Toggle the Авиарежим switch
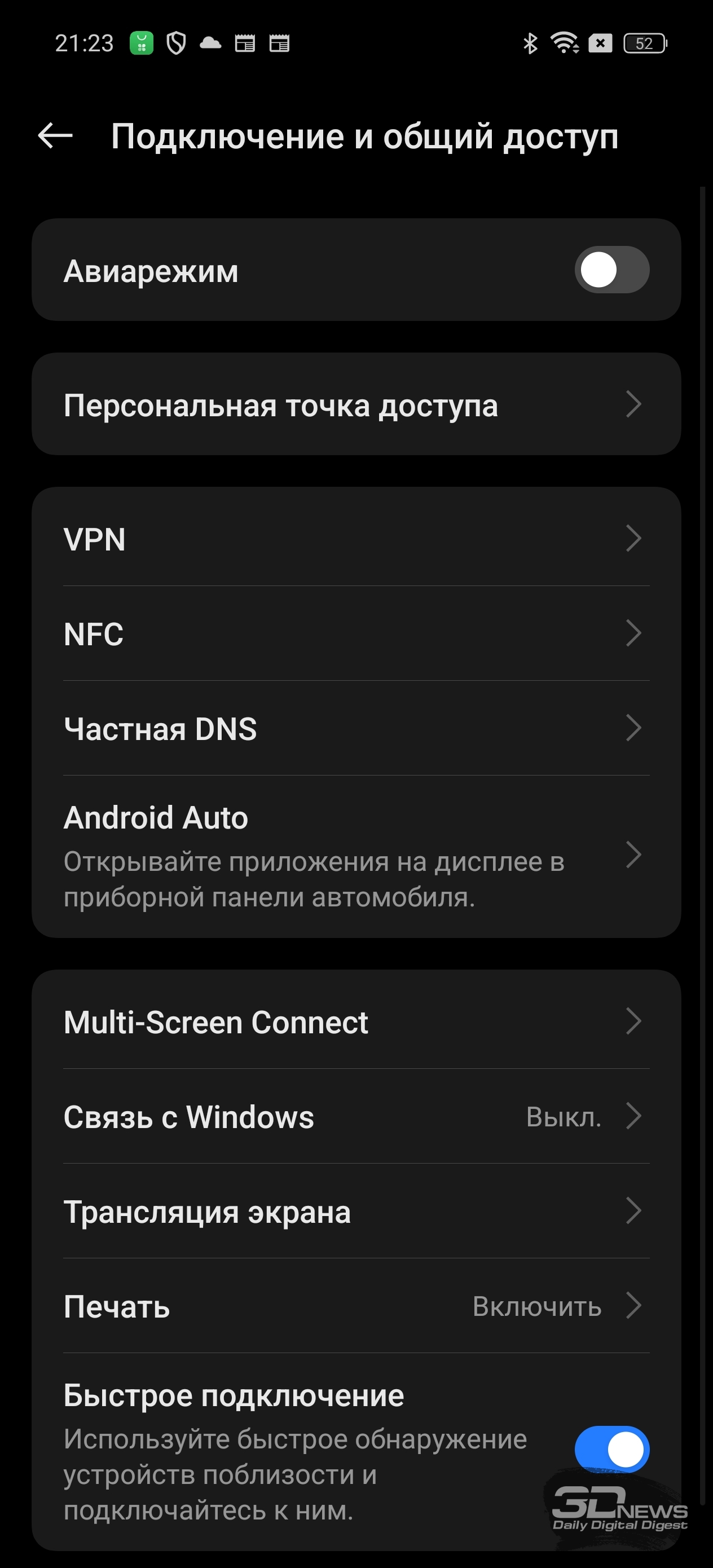The width and height of the screenshot is (713, 1568). tap(611, 270)
